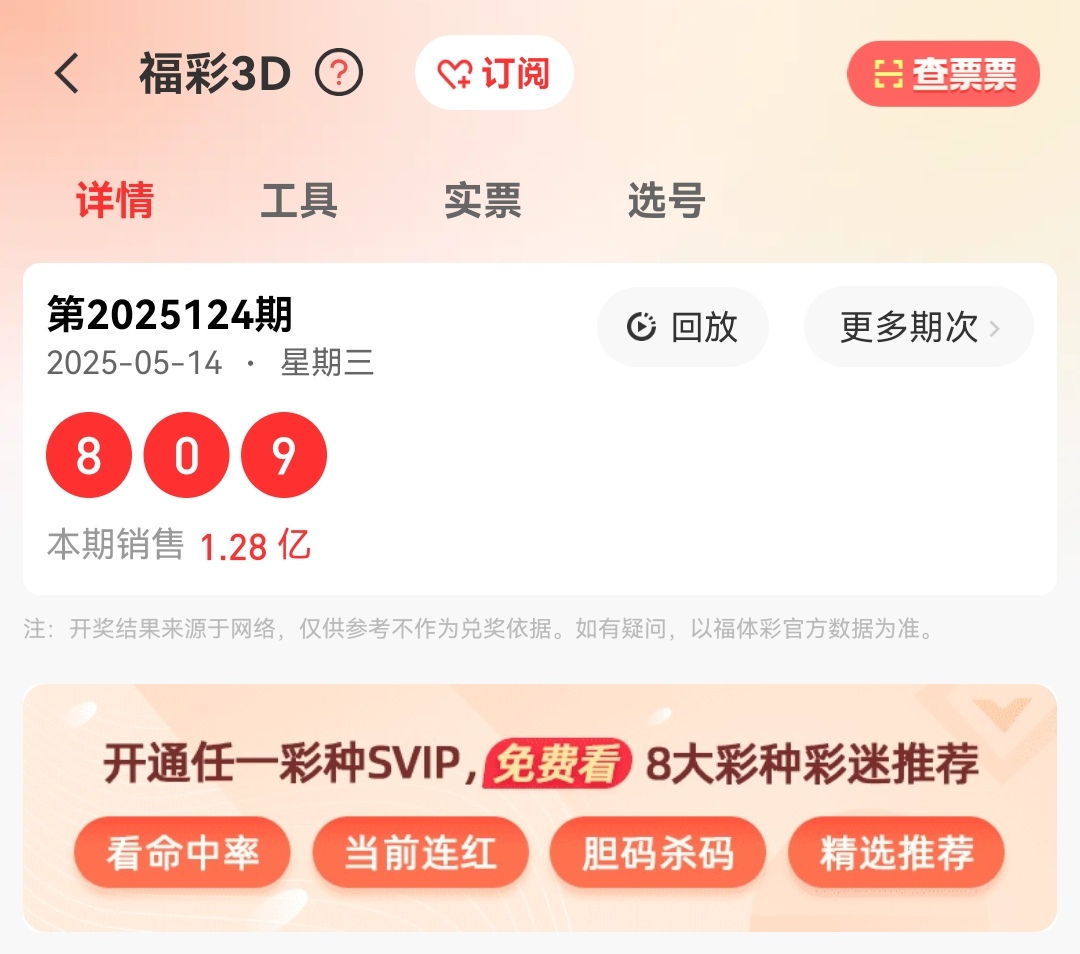Screen dimensions: 1080x954
Task: Subscribe with the 订阅 button
Action: [494, 73]
